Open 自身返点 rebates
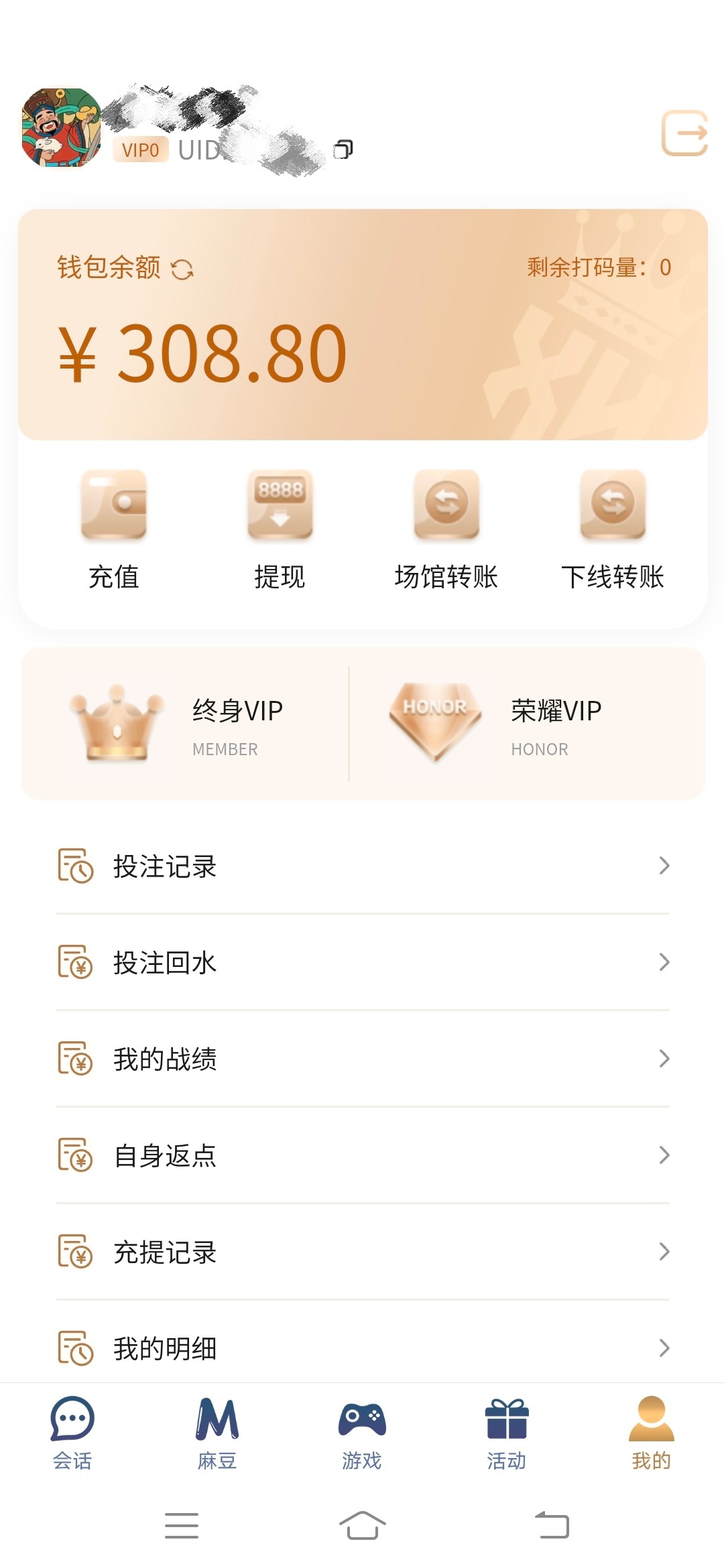Viewport: 724px width, 1568px height. tap(362, 1155)
